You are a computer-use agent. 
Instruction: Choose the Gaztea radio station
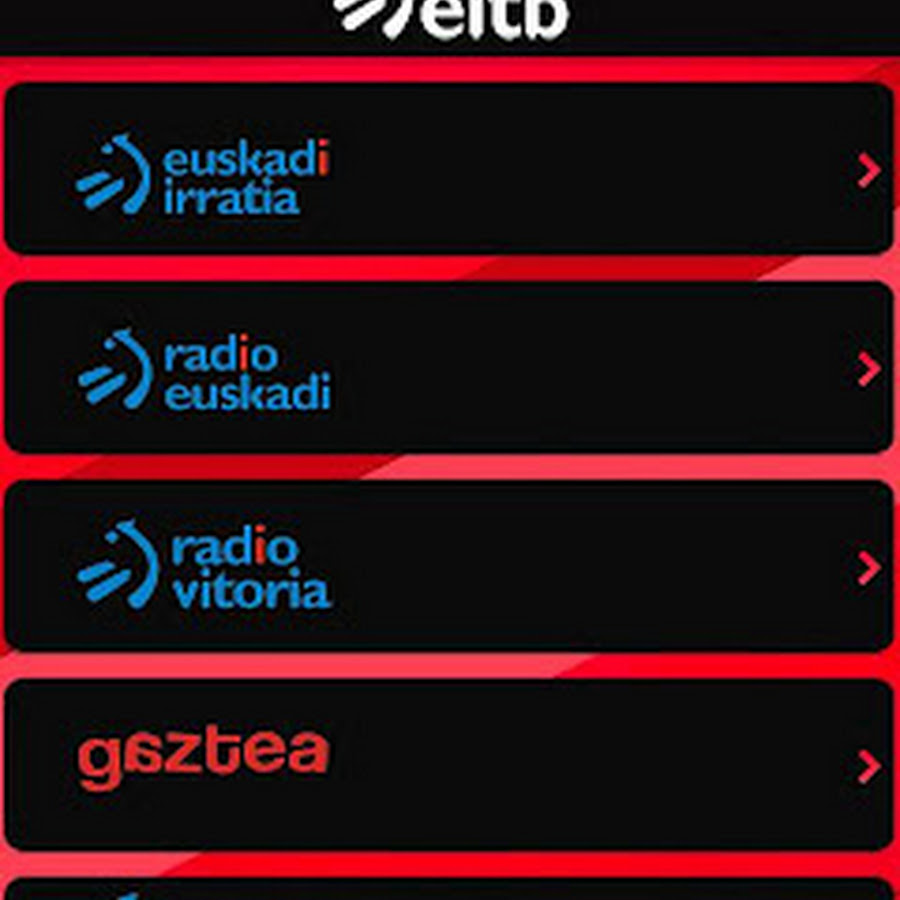point(448,765)
